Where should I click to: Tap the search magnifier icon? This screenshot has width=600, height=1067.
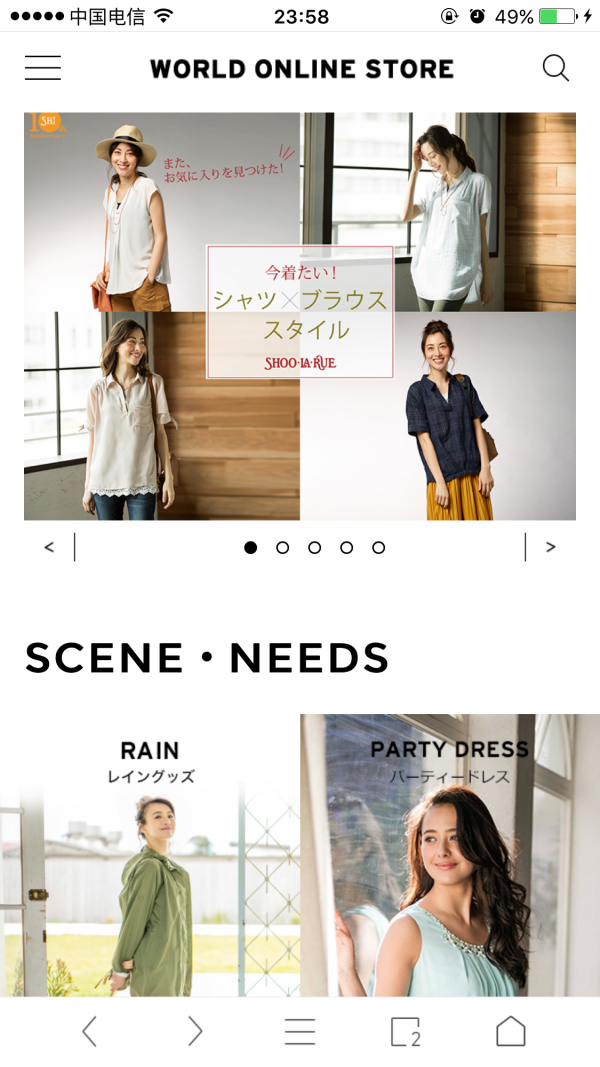555,68
